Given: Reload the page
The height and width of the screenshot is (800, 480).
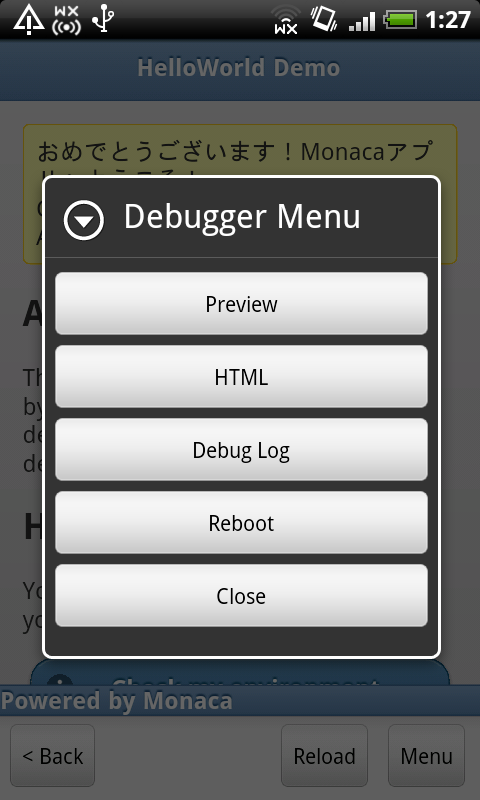Looking at the screenshot, I should tap(324, 756).
